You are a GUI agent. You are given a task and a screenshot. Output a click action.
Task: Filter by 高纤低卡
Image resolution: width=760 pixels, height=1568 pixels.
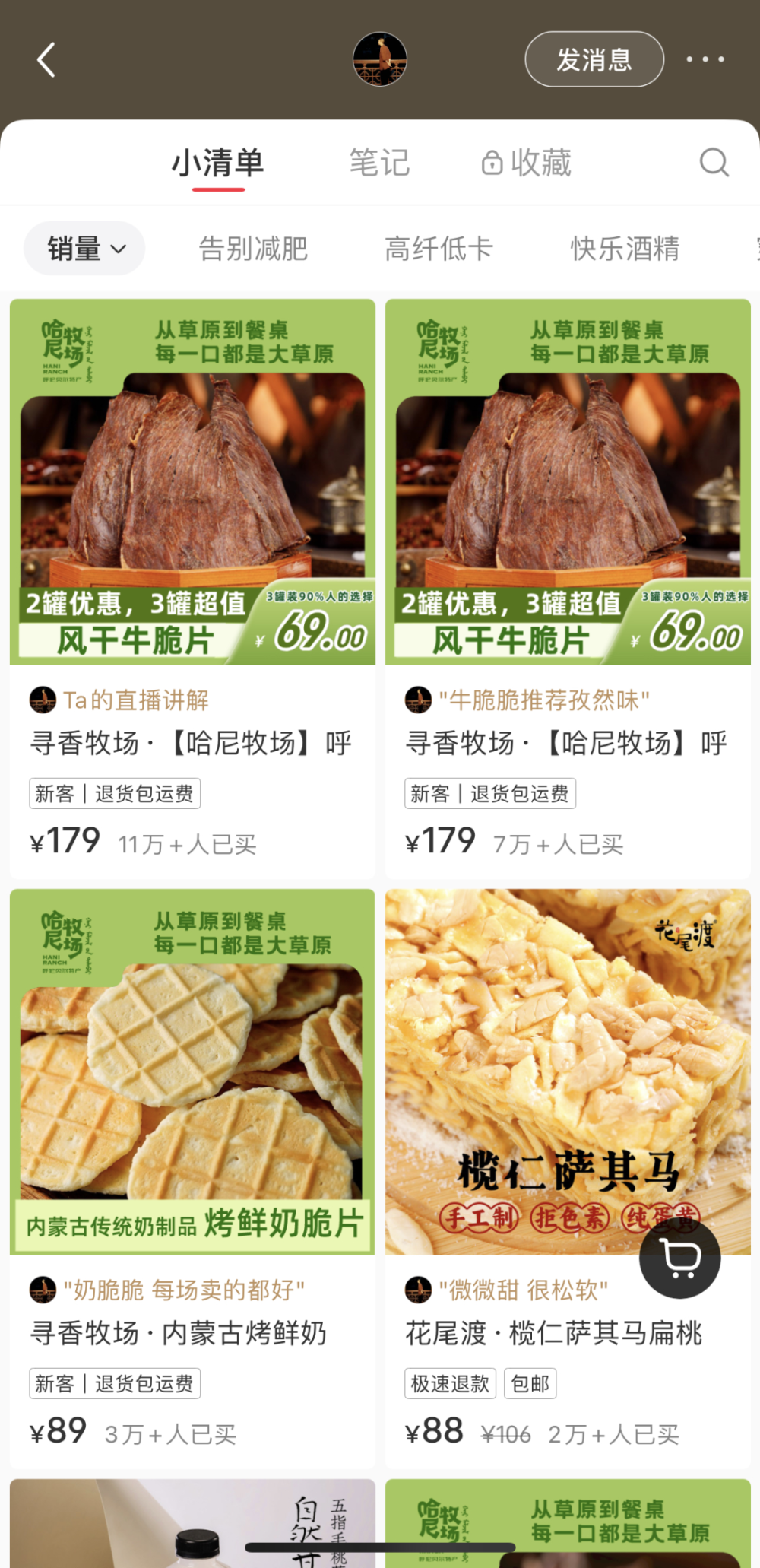pos(439,249)
